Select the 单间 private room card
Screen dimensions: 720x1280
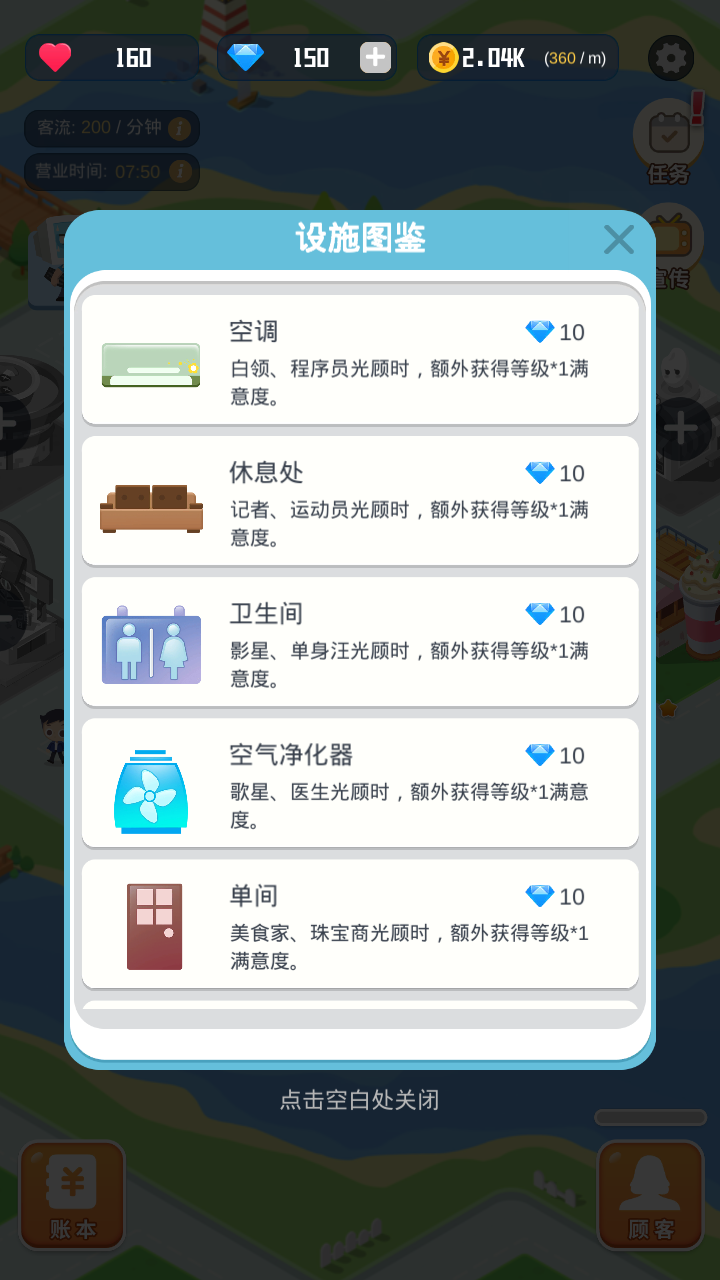pyautogui.click(x=360, y=923)
